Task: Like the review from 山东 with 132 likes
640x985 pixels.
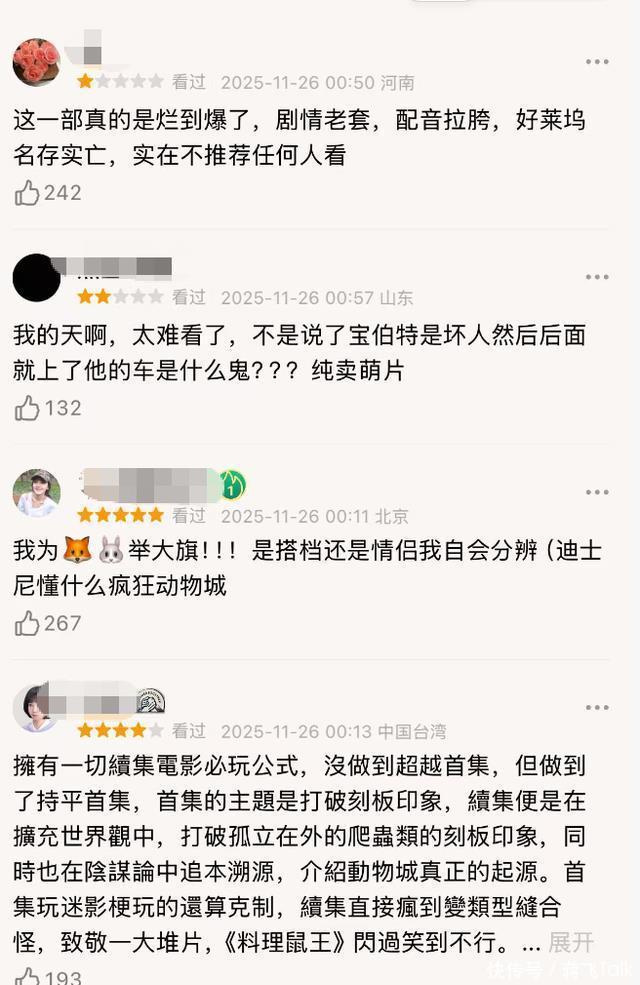Action: tap(28, 408)
